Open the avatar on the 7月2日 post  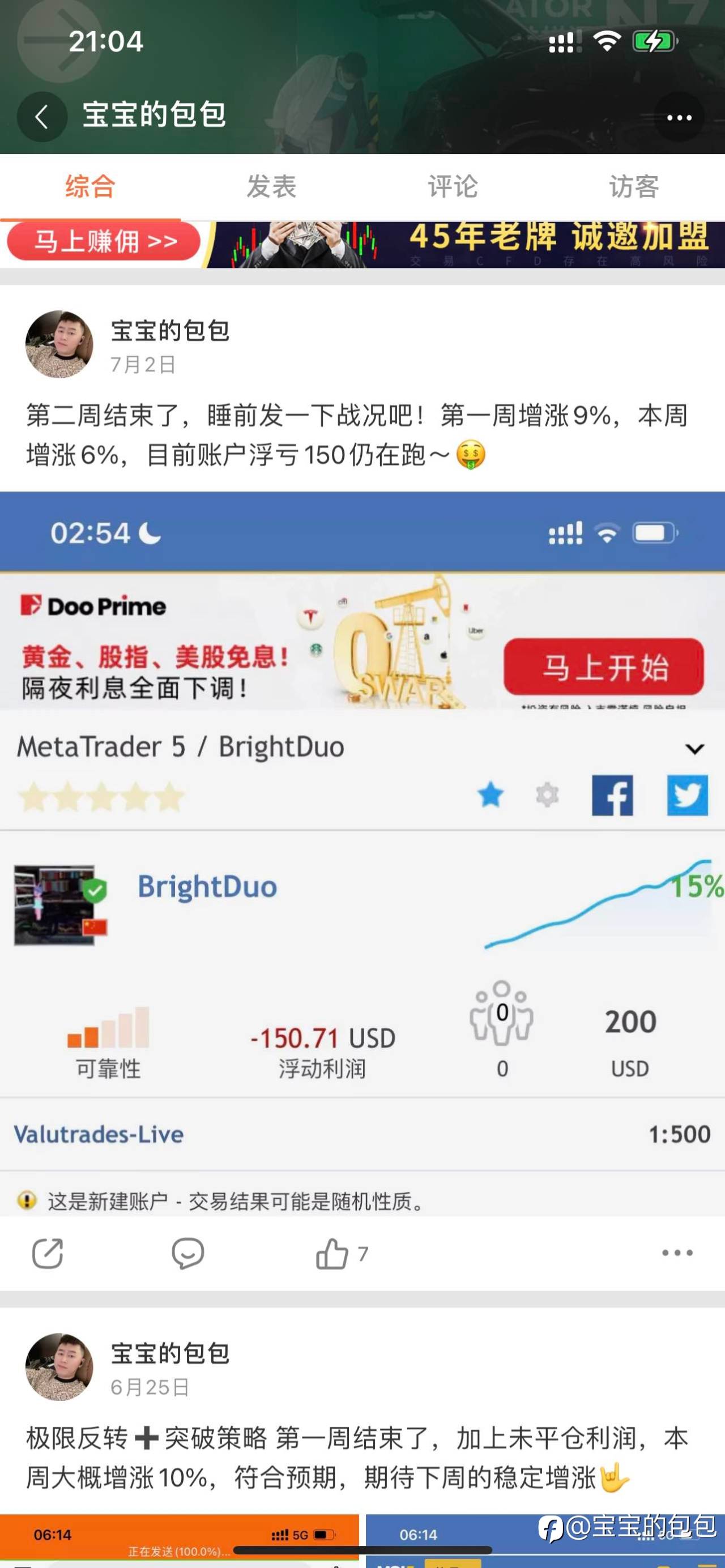pyautogui.click(x=59, y=344)
